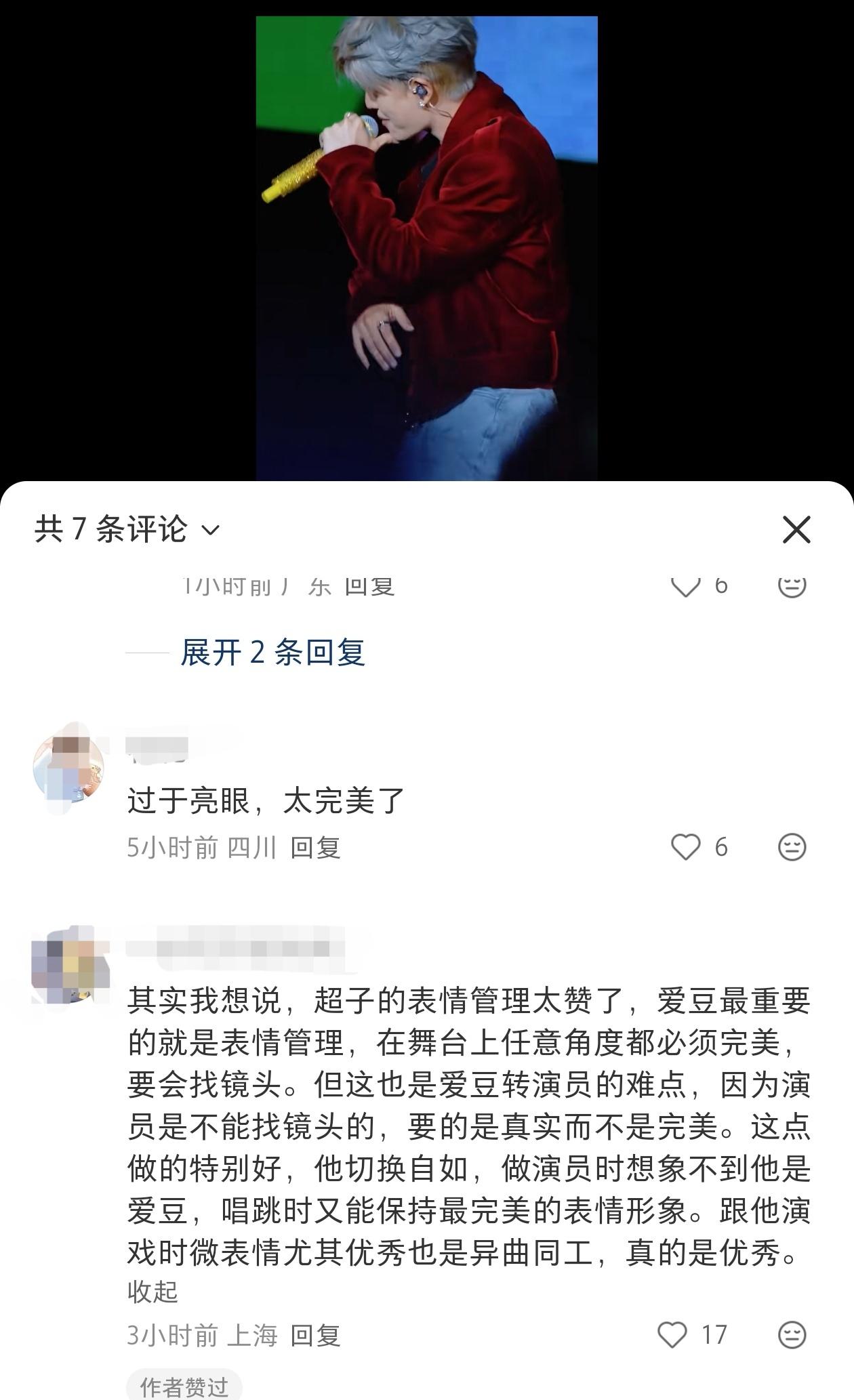The height and width of the screenshot is (1400, 854).
Task: Like the long comment from 上海
Action: coord(672,1335)
